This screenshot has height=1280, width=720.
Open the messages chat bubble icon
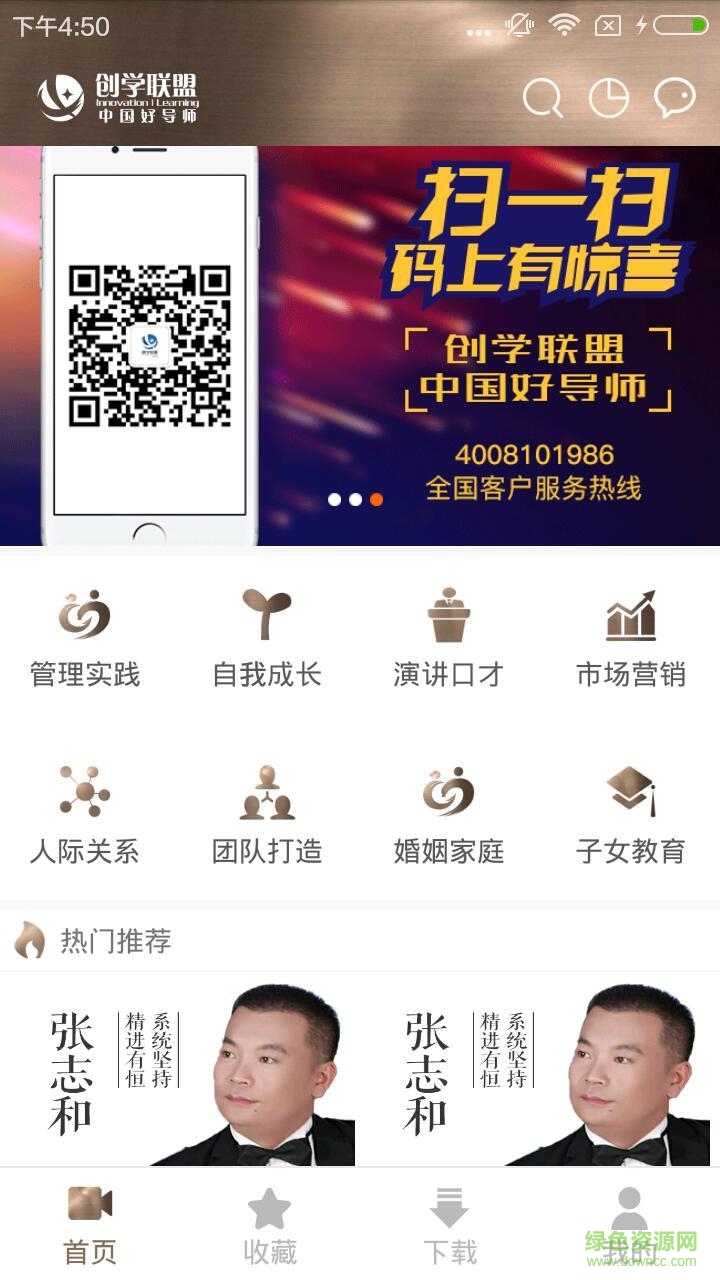[x=674, y=98]
